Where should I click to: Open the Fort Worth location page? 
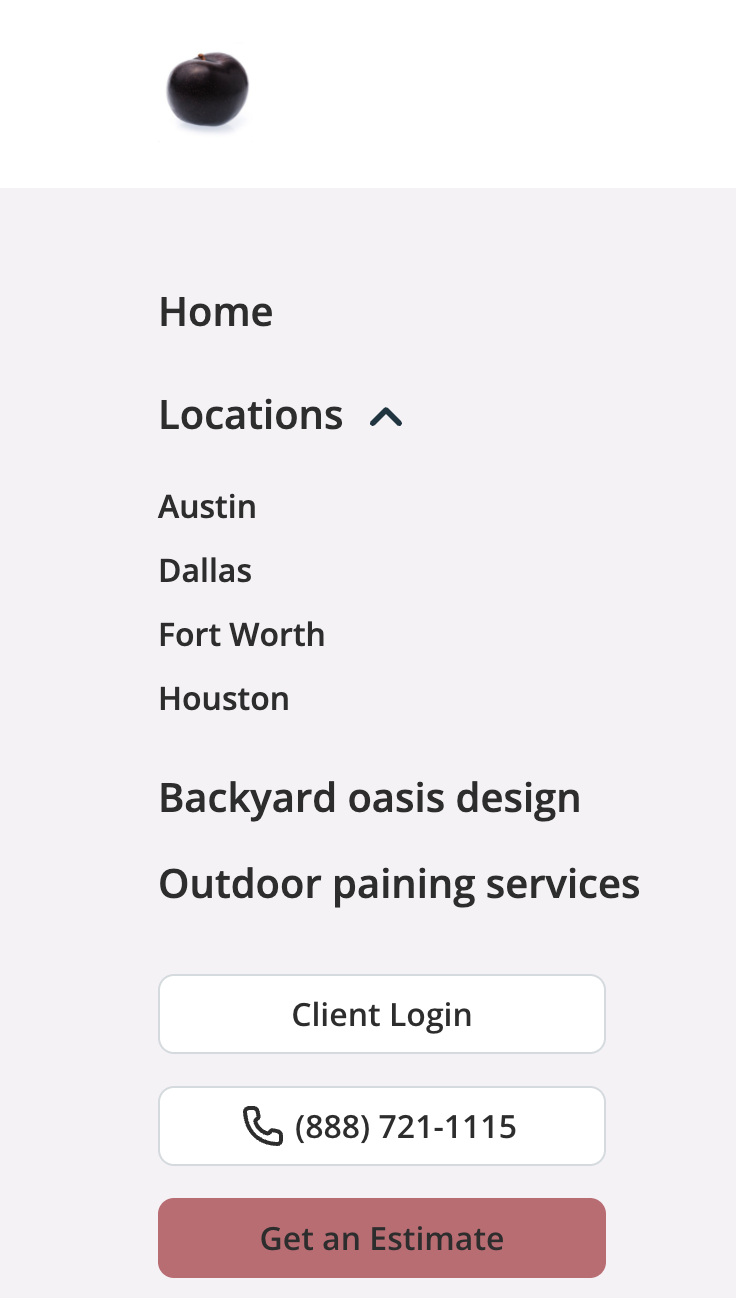pyautogui.click(x=241, y=635)
